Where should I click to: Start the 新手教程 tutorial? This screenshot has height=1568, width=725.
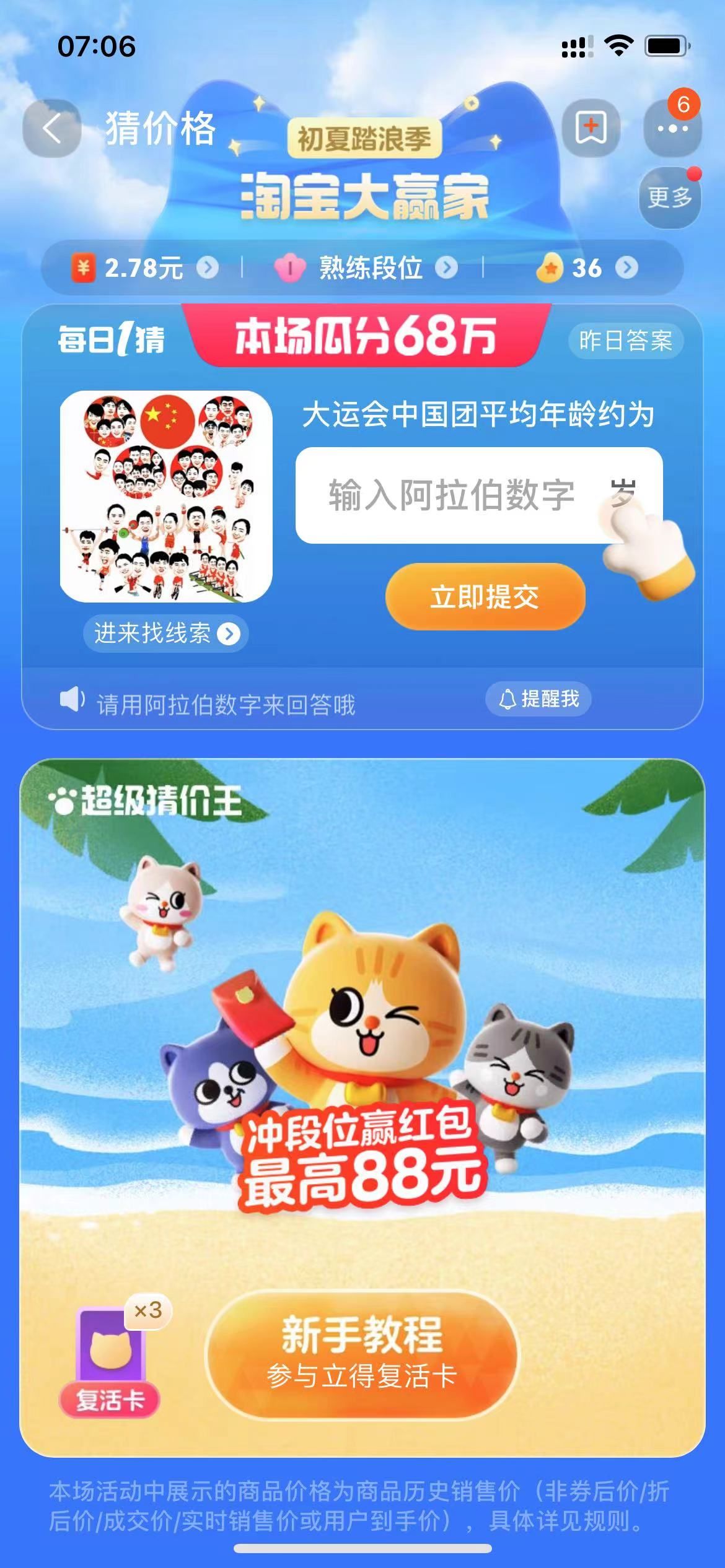[x=362, y=1356]
